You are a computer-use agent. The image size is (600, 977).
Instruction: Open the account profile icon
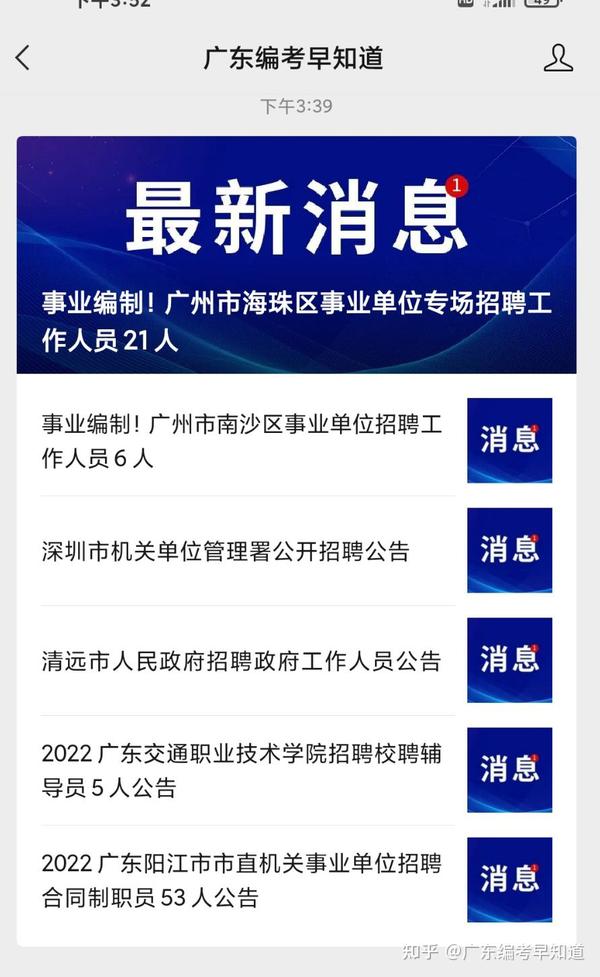tap(558, 58)
